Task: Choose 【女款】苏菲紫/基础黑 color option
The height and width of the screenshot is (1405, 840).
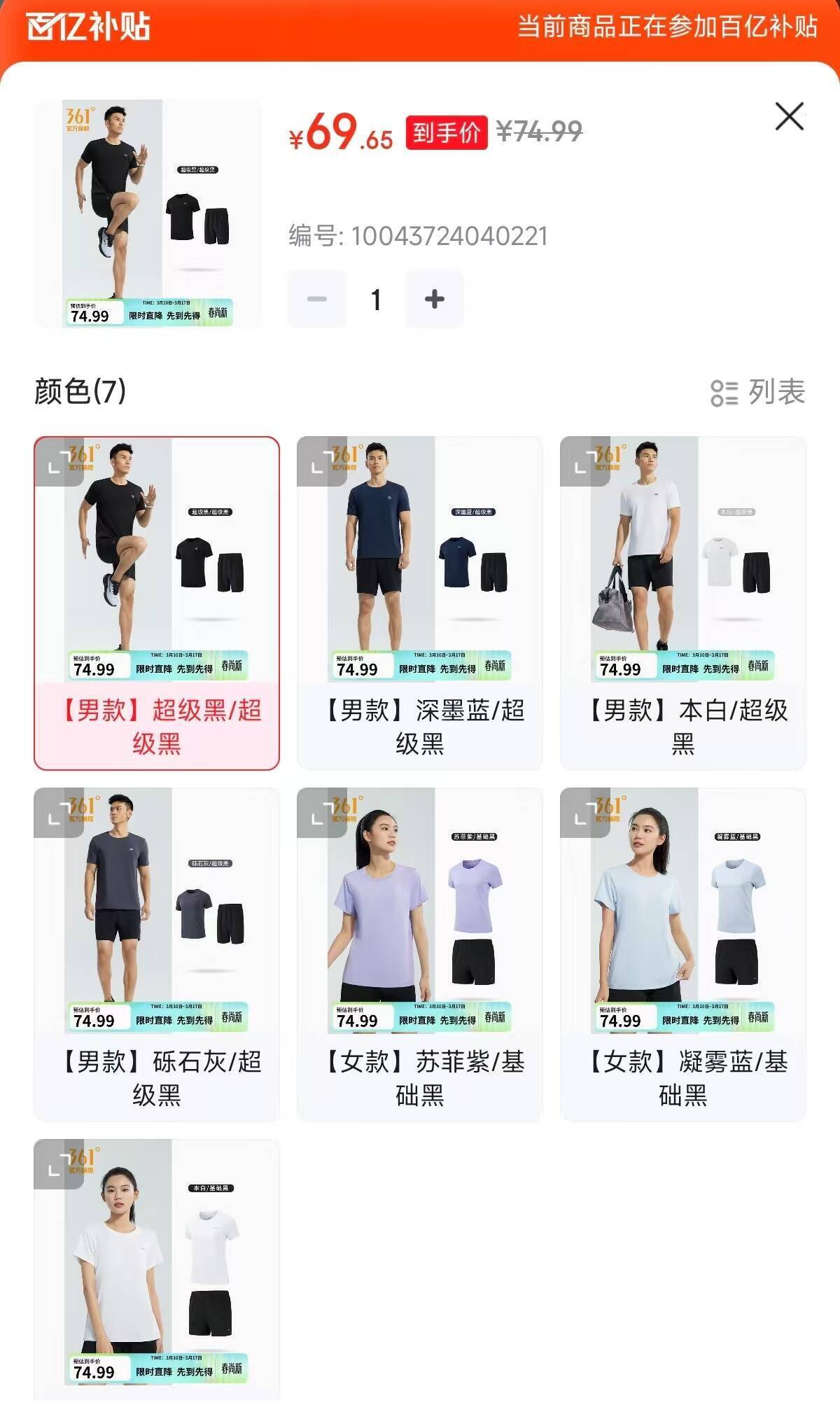Action: 420,1077
